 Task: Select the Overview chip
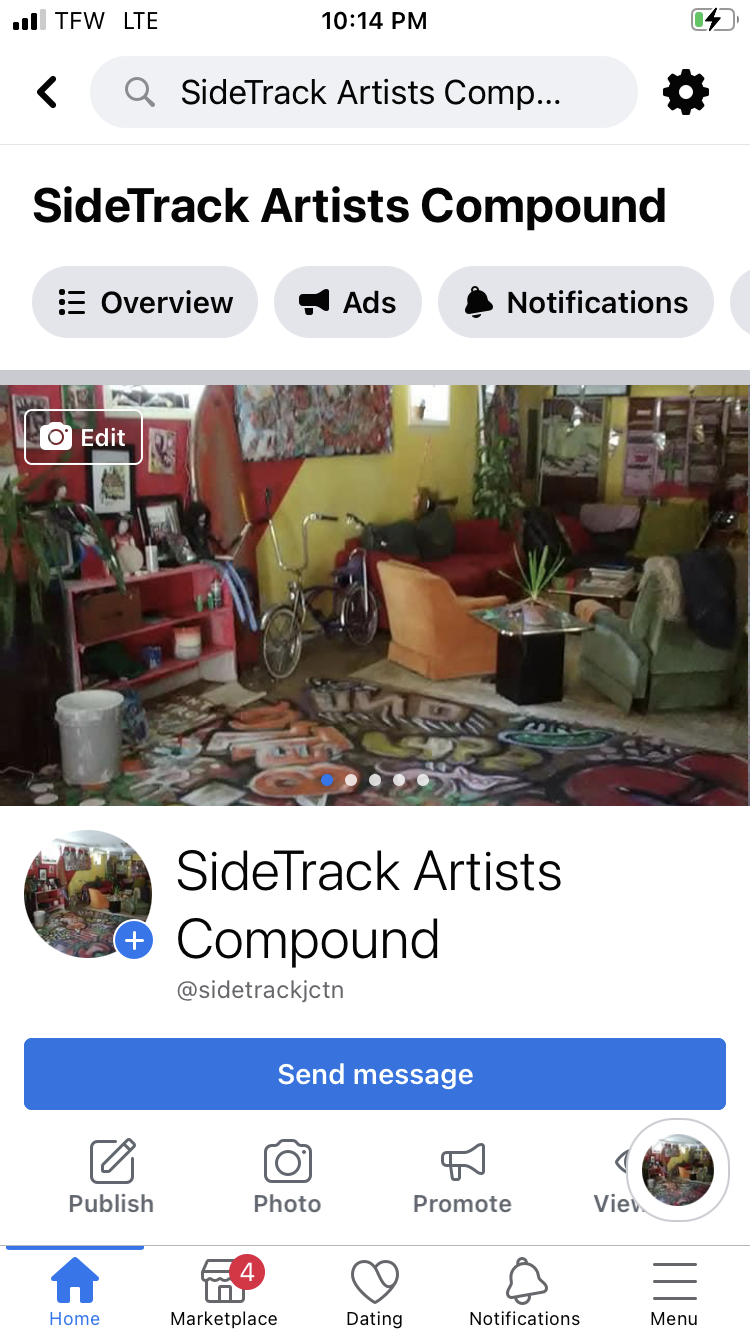click(145, 302)
